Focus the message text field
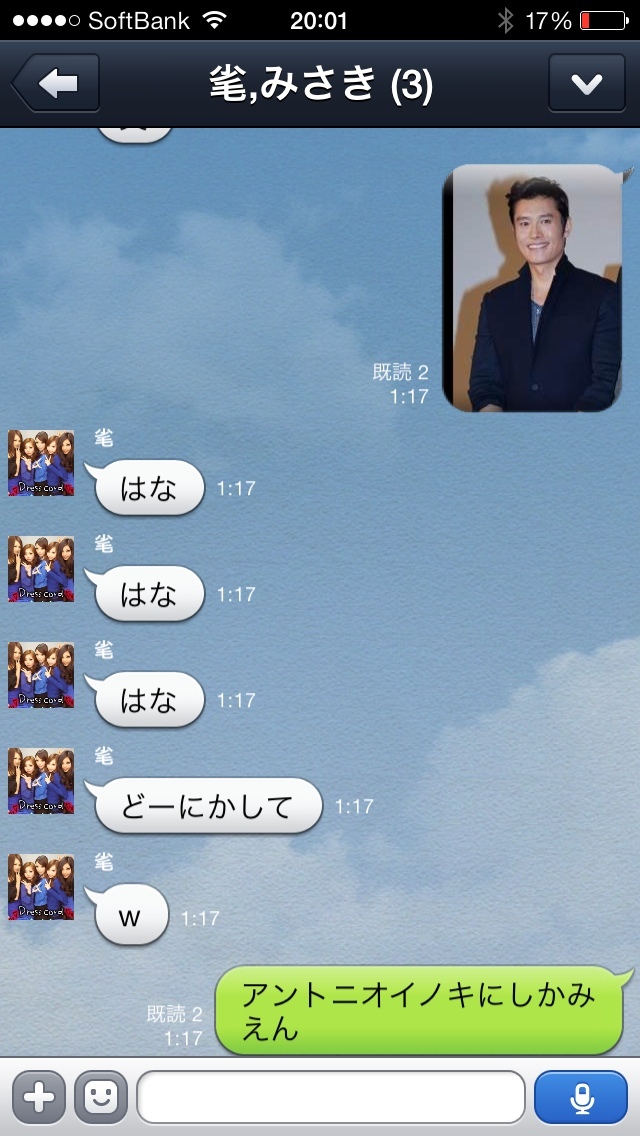Screen dimensions: 640x1136 pyautogui.click(x=330, y=1097)
